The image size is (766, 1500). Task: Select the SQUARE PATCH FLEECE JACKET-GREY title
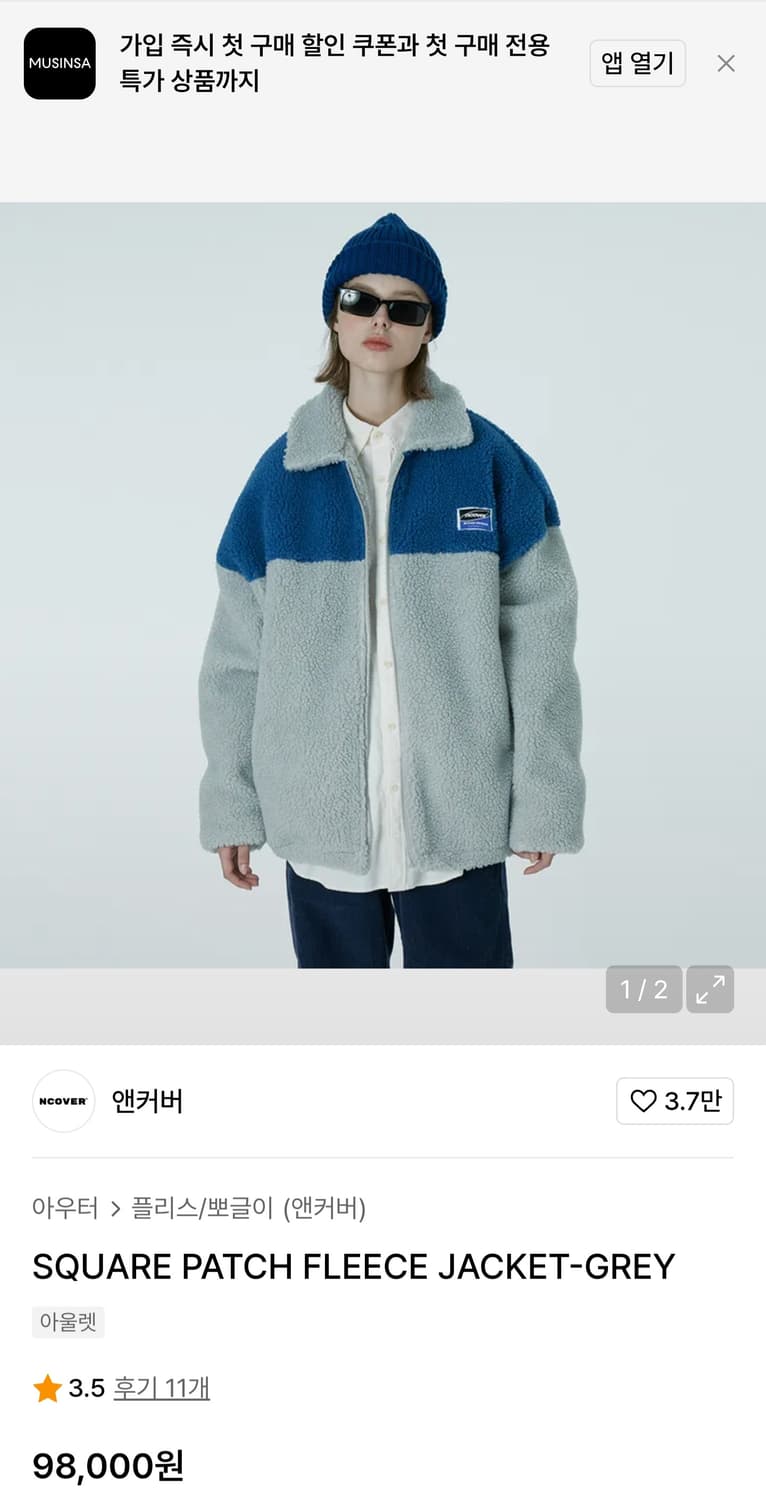point(355,1267)
